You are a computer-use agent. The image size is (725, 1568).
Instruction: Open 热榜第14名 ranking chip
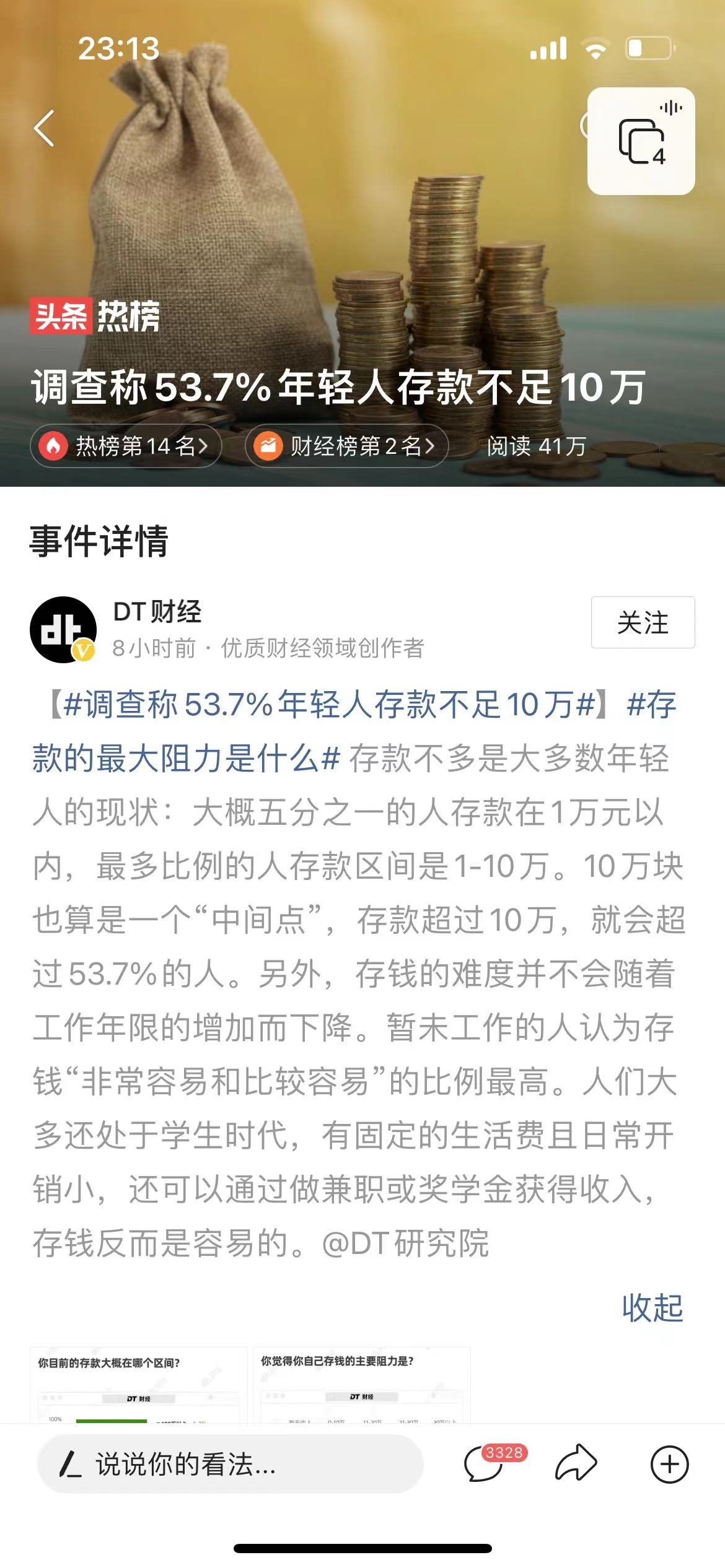[x=126, y=446]
